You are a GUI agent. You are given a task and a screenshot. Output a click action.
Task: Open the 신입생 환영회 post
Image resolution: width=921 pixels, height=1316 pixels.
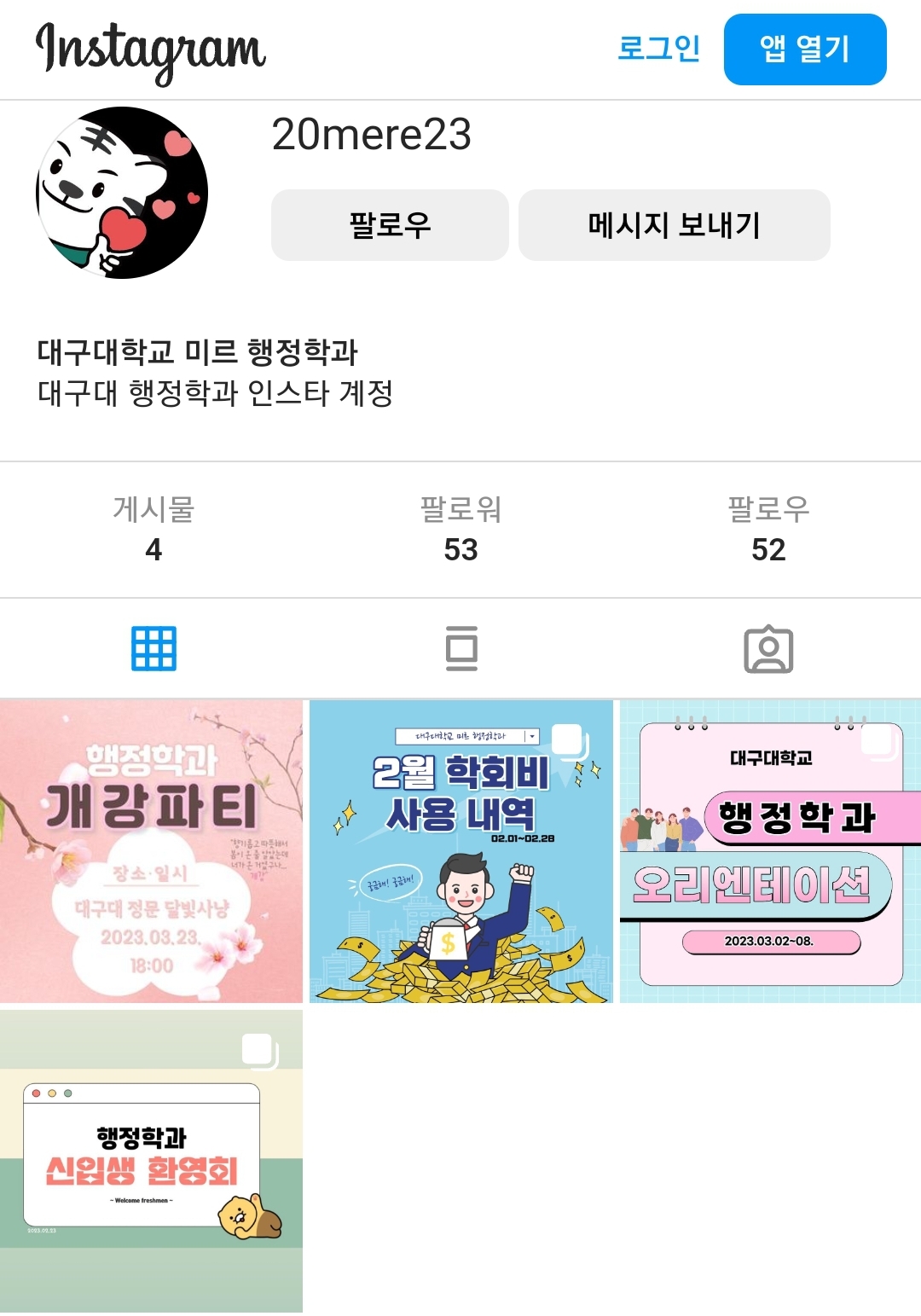coord(151,1161)
